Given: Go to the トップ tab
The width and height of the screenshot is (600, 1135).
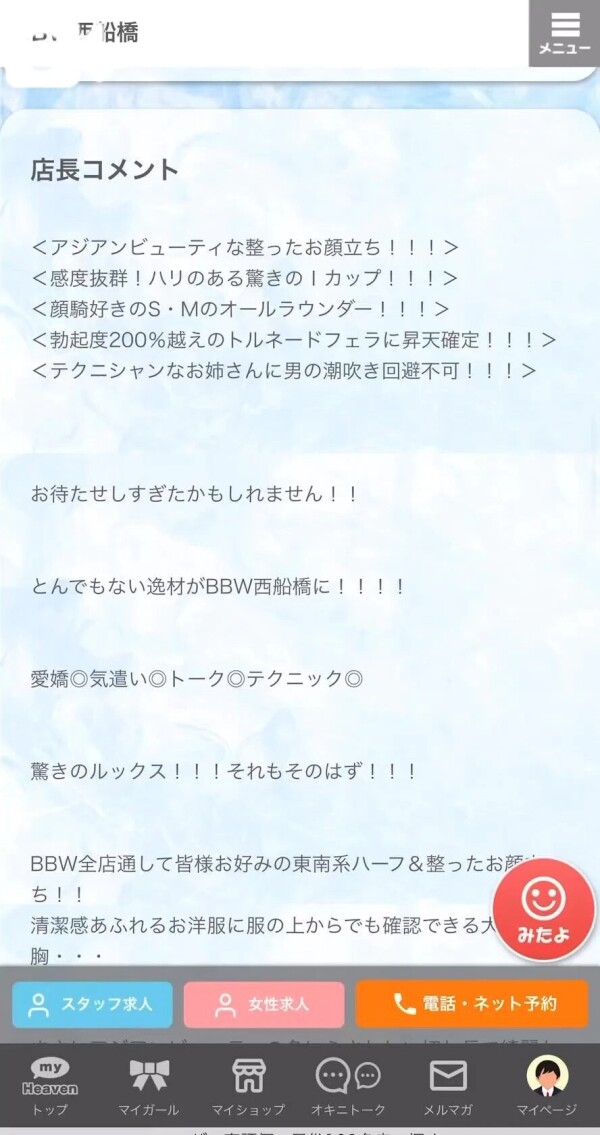Looking at the screenshot, I should pyautogui.click(x=50, y=1085).
